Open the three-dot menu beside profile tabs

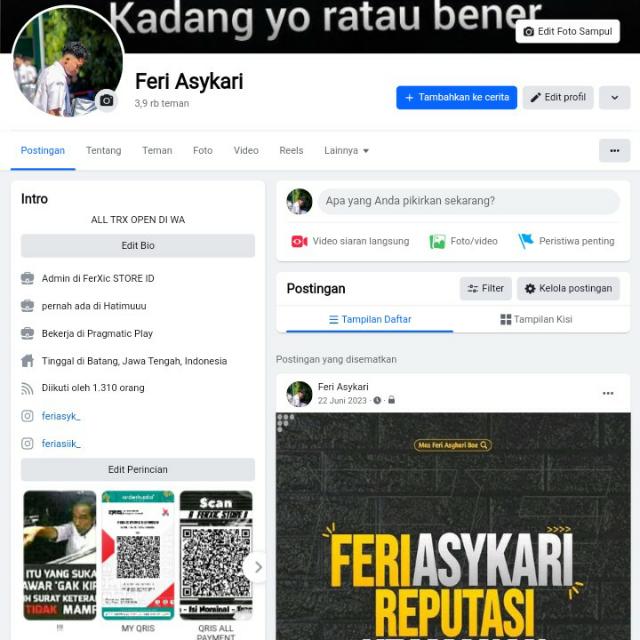tap(614, 150)
